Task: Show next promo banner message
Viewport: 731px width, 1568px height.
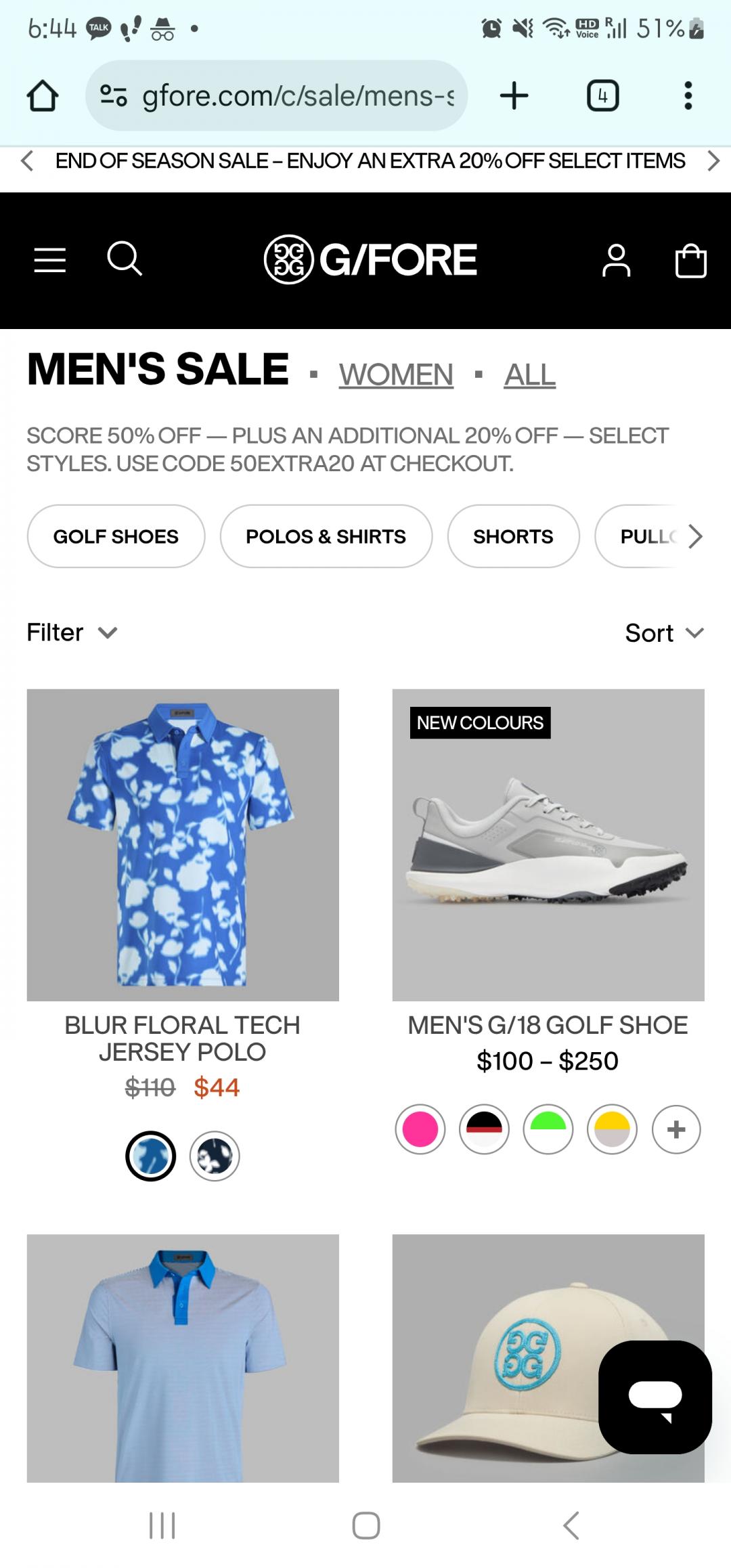Action: point(713,161)
